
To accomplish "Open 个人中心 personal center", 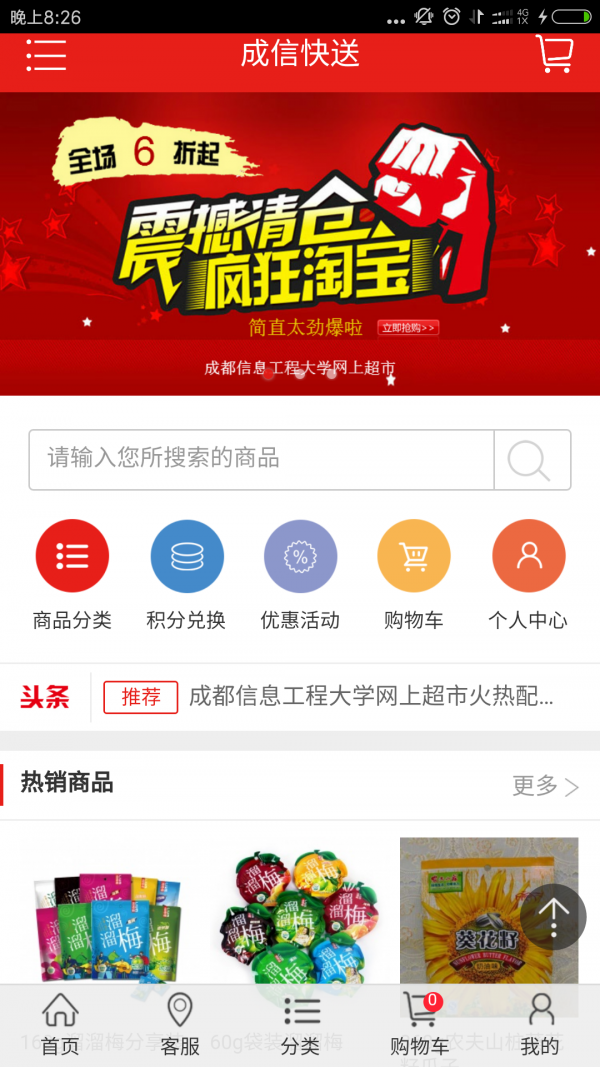I will pos(528,557).
